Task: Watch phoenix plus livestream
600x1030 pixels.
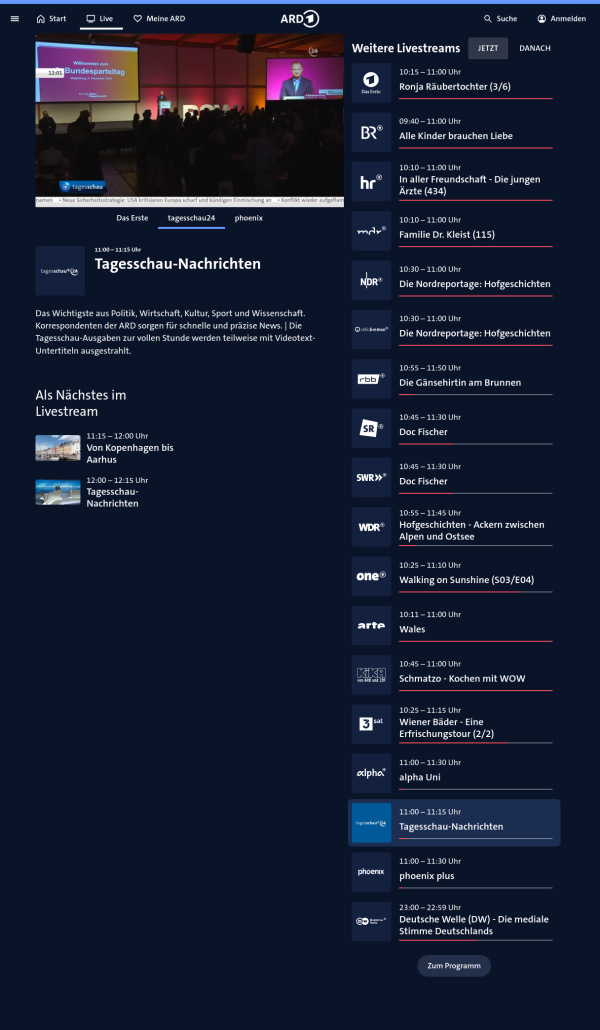Action: click(x=426, y=875)
